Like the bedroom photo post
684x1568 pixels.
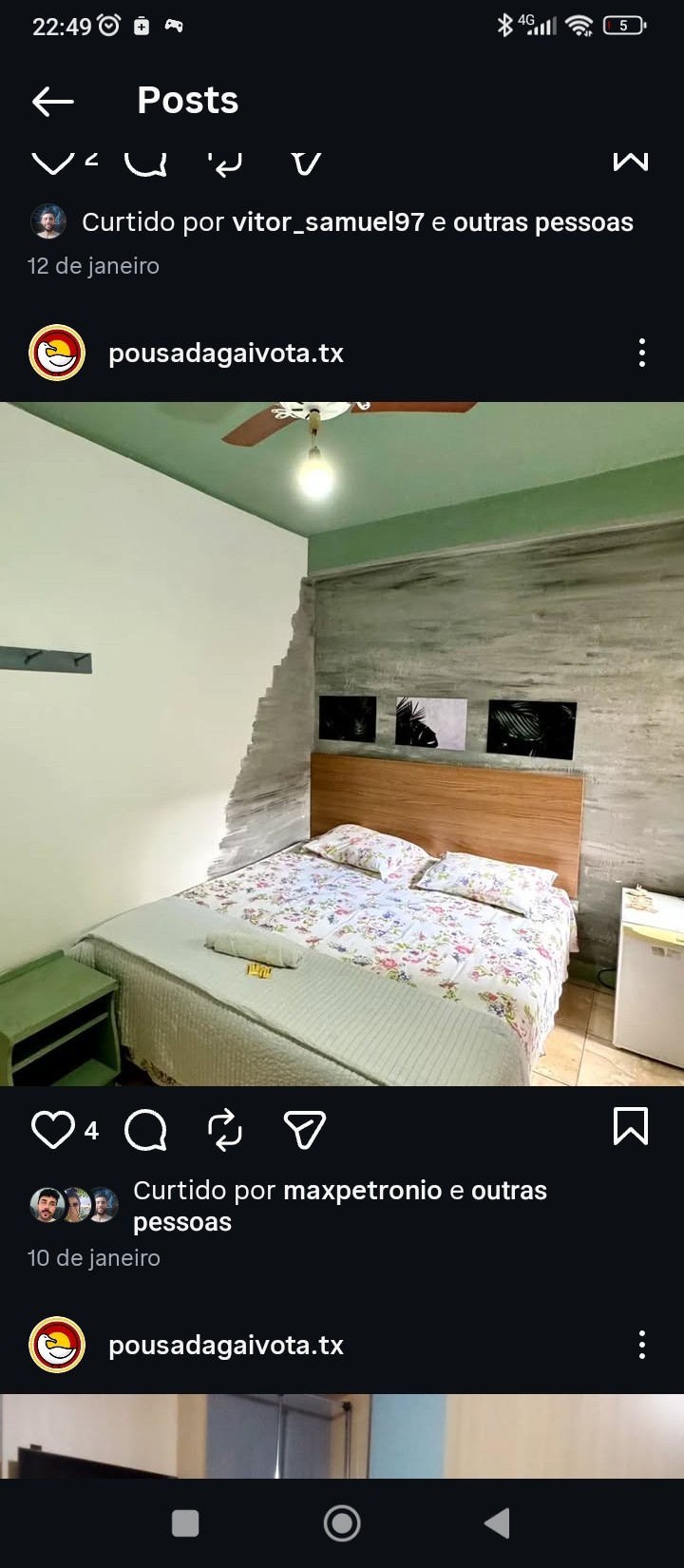point(53,1130)
